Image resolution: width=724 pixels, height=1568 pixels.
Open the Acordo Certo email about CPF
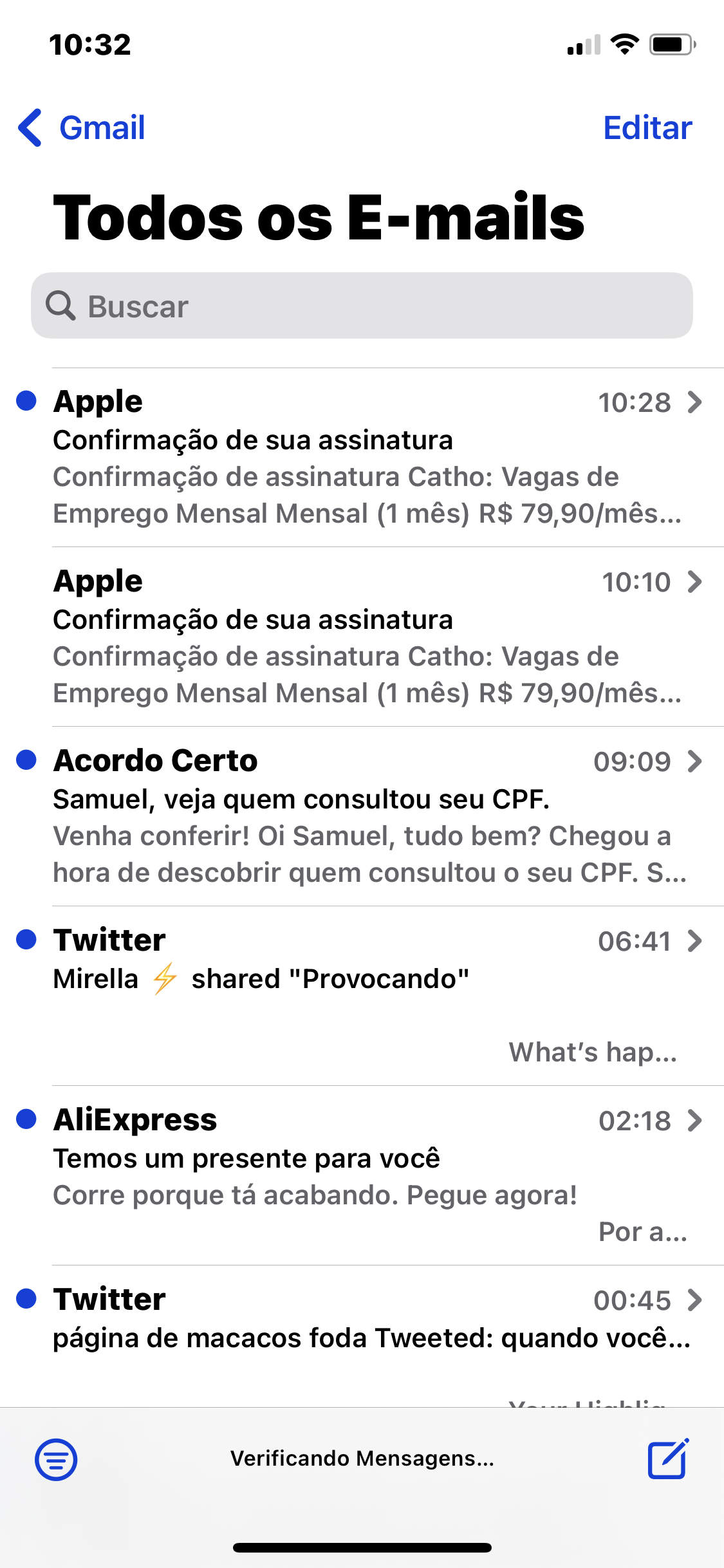coord(367,816)
